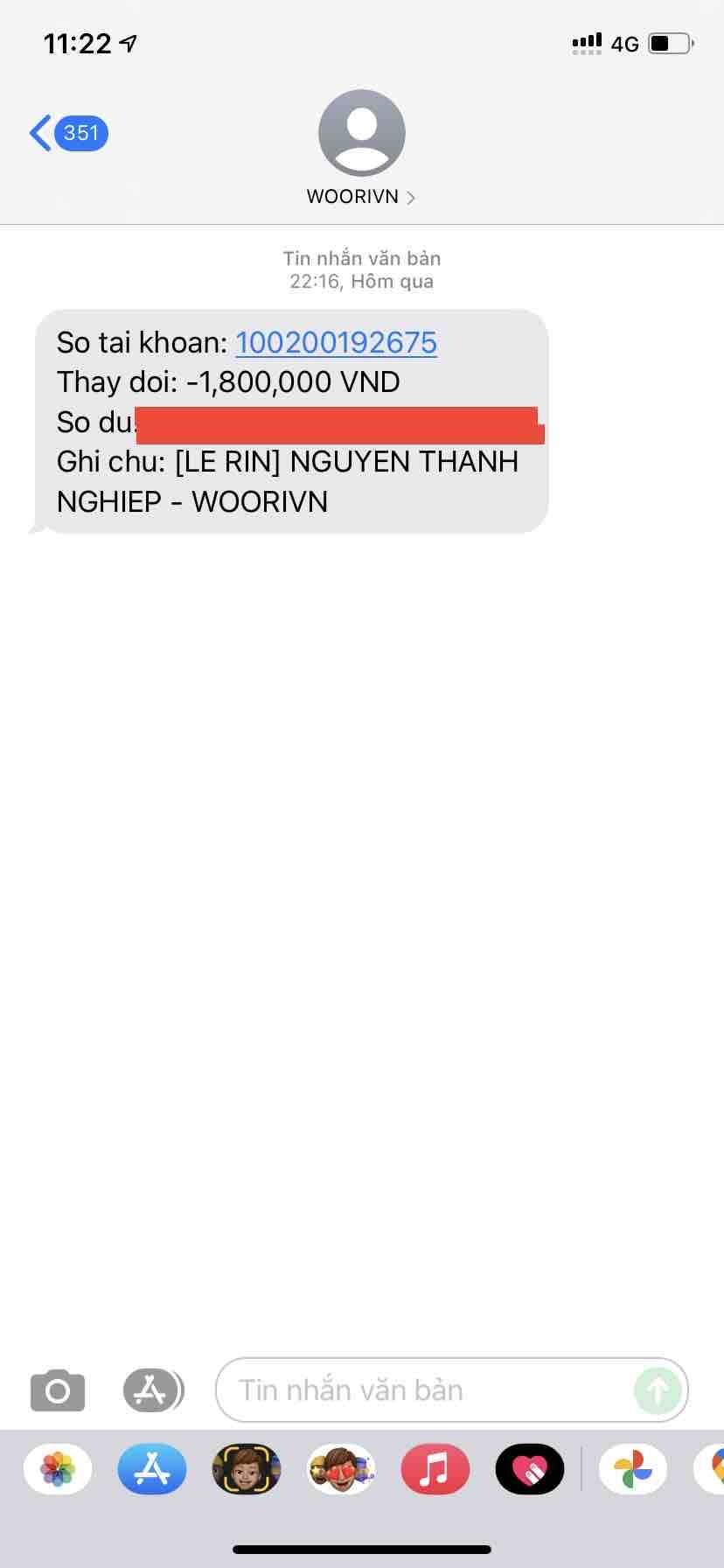The height and width of the screenshot is (1568, 724).
Task: Open the camera to attach a photo
Action: coord(58,1389)
